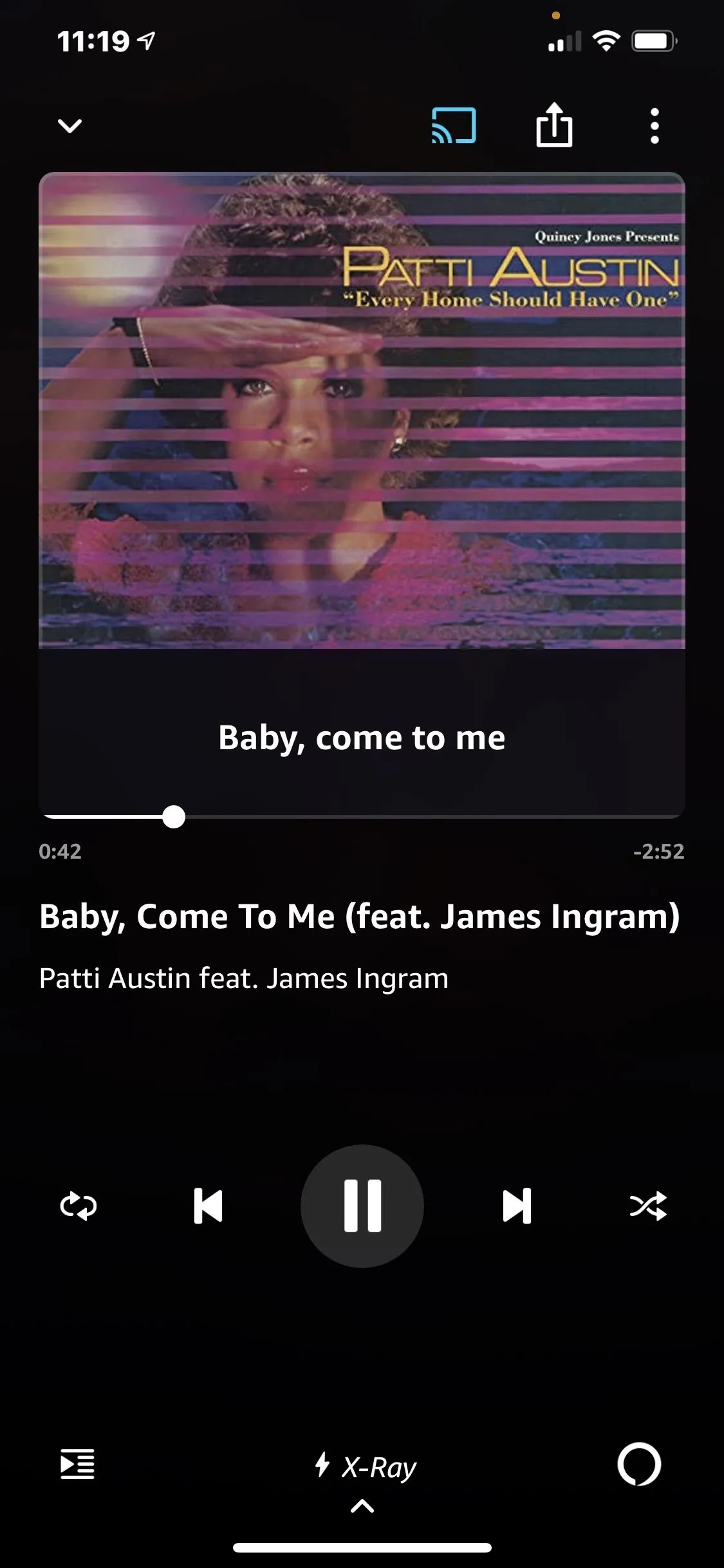
Task: Collapse the now playing screen
Action: (x=70, y=126)
